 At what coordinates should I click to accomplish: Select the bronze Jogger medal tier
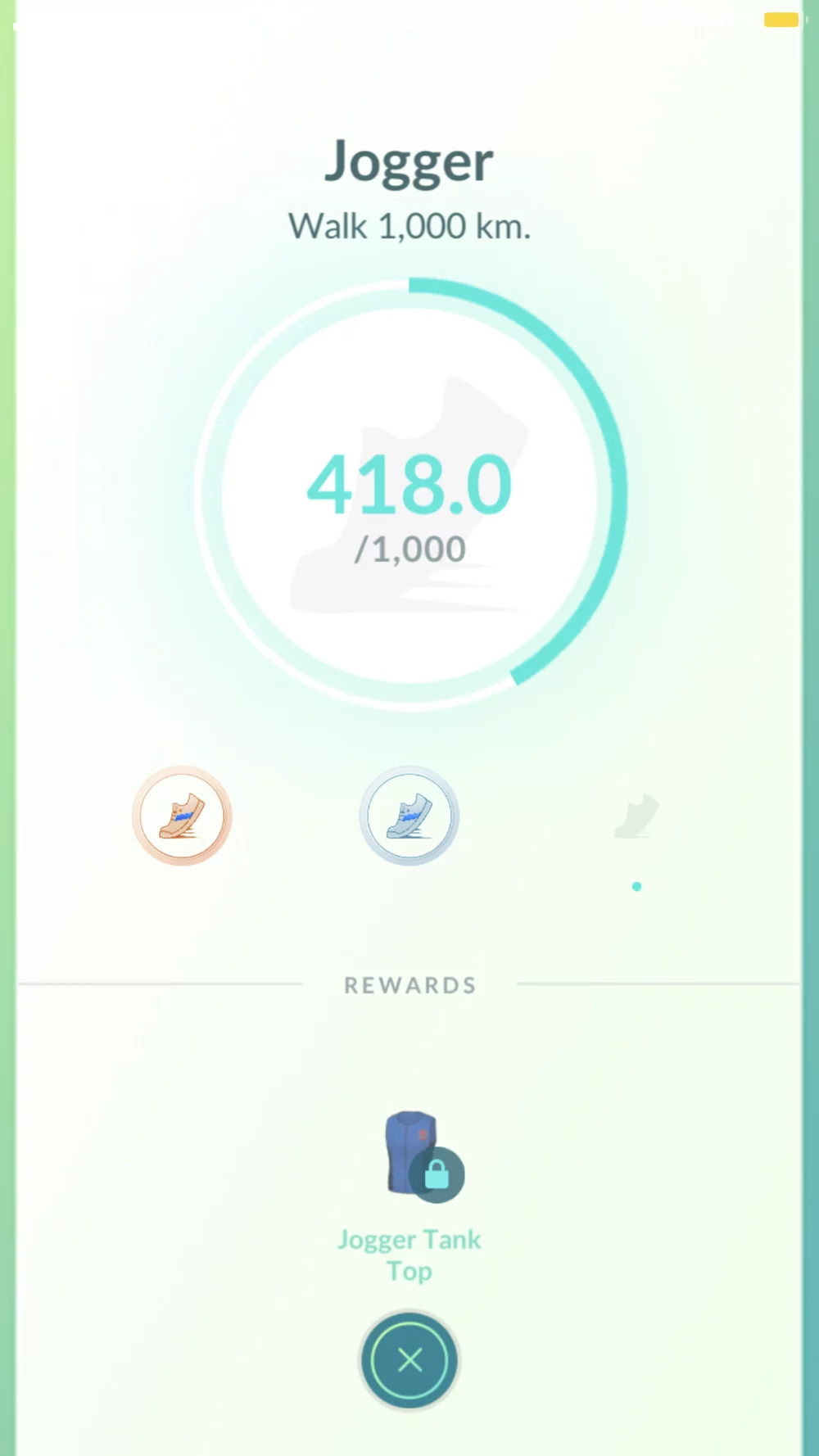click(182, 816)
